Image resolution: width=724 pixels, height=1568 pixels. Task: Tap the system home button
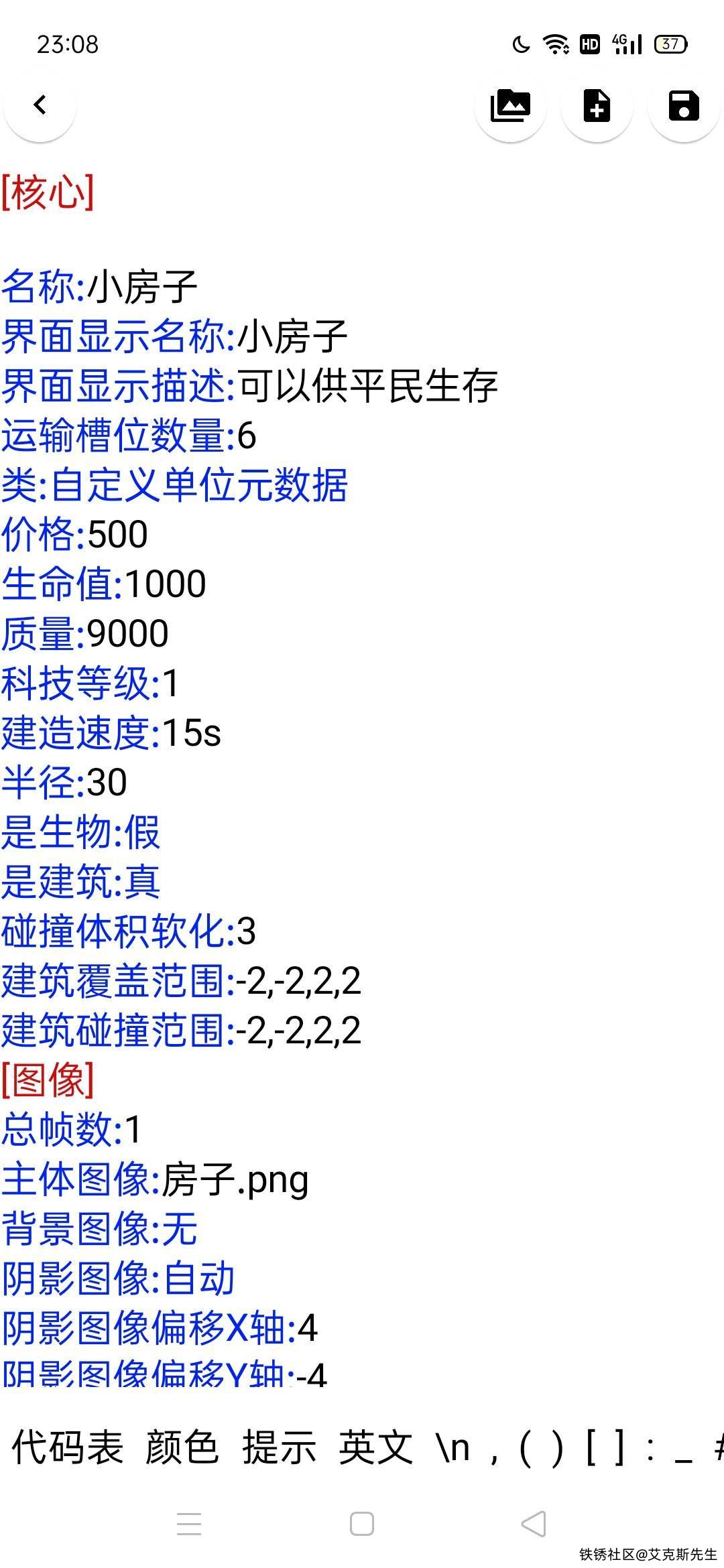tap(362, 1524)
